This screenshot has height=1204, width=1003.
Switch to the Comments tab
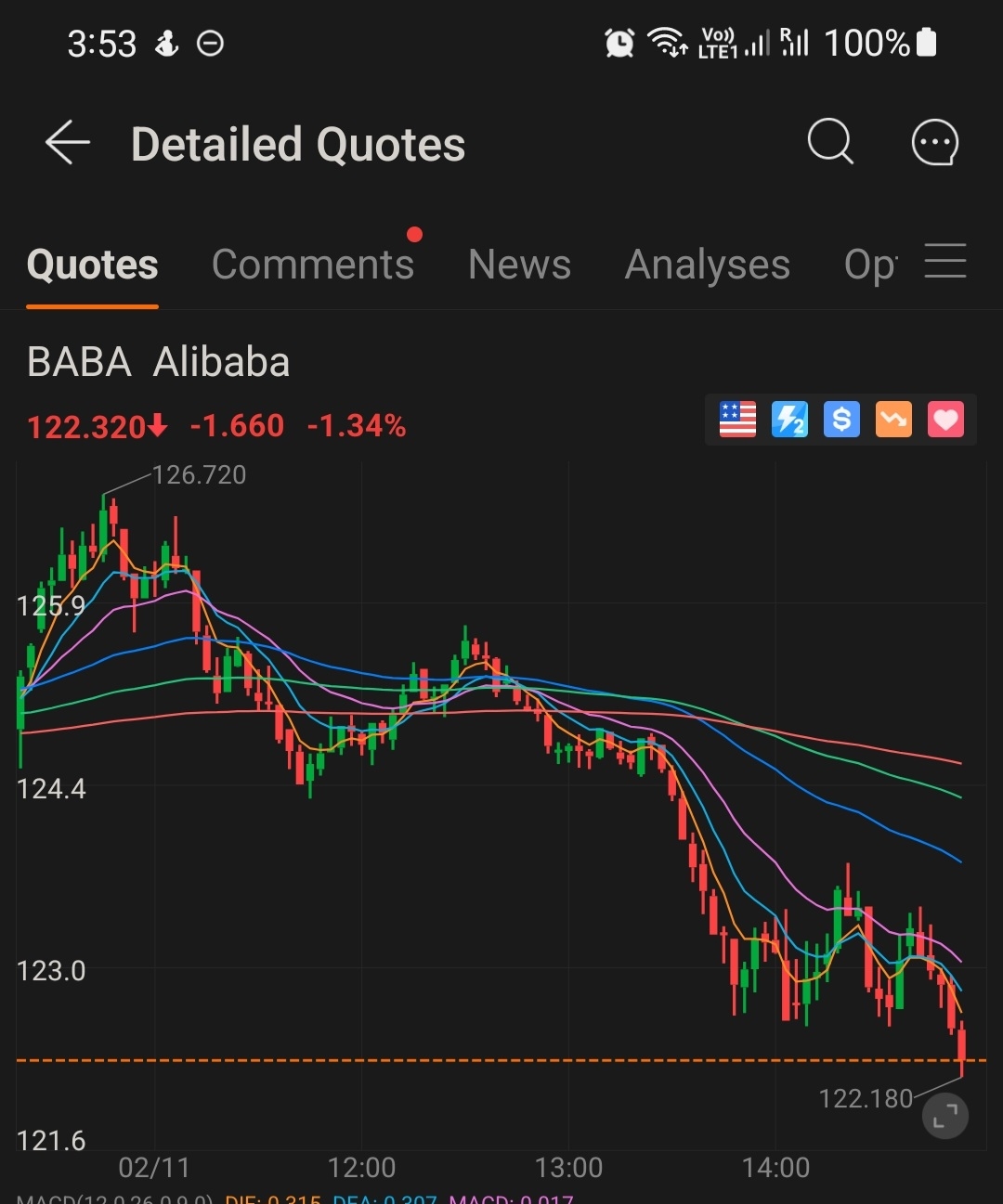(x=313, y=265)
